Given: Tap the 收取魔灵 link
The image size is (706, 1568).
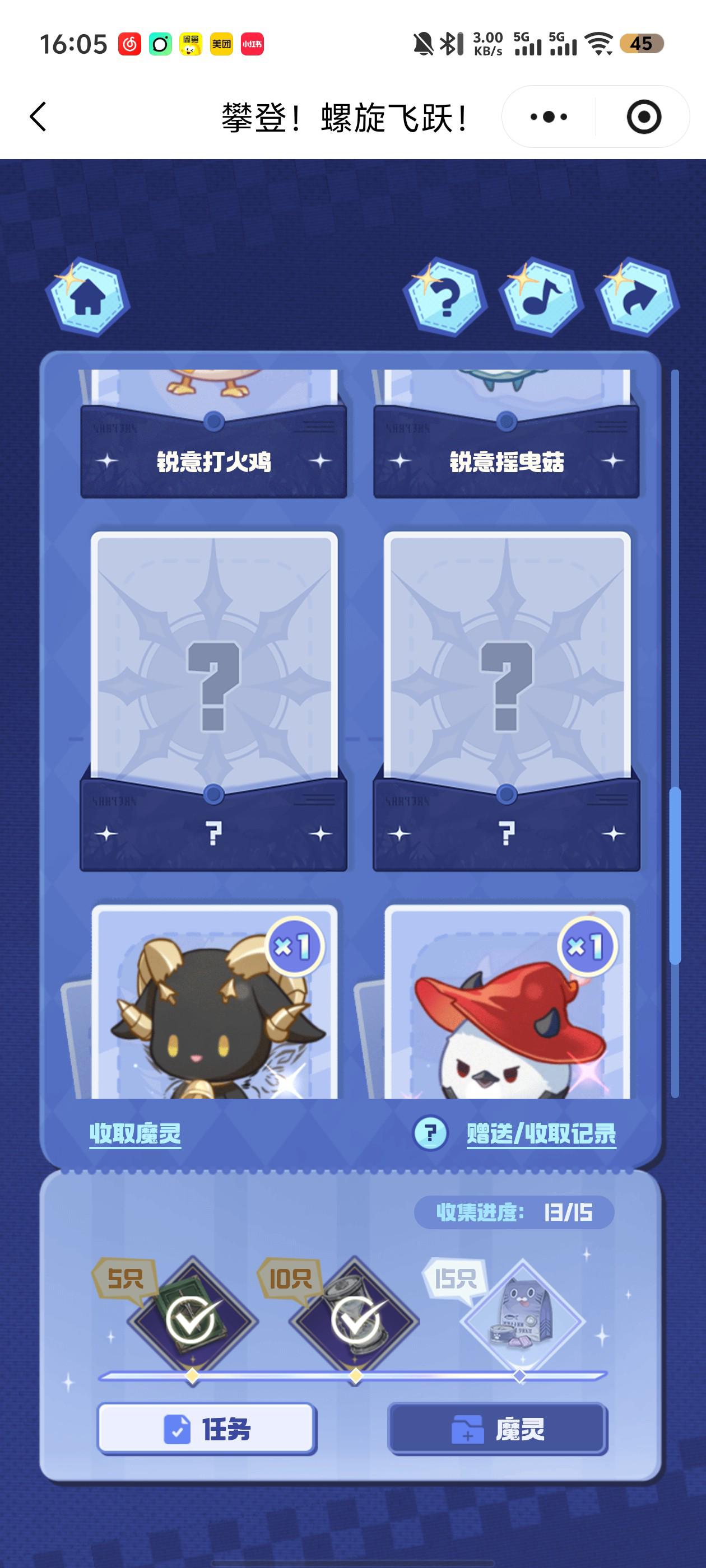Looking at the screenshot, I should pos(135,1133).
